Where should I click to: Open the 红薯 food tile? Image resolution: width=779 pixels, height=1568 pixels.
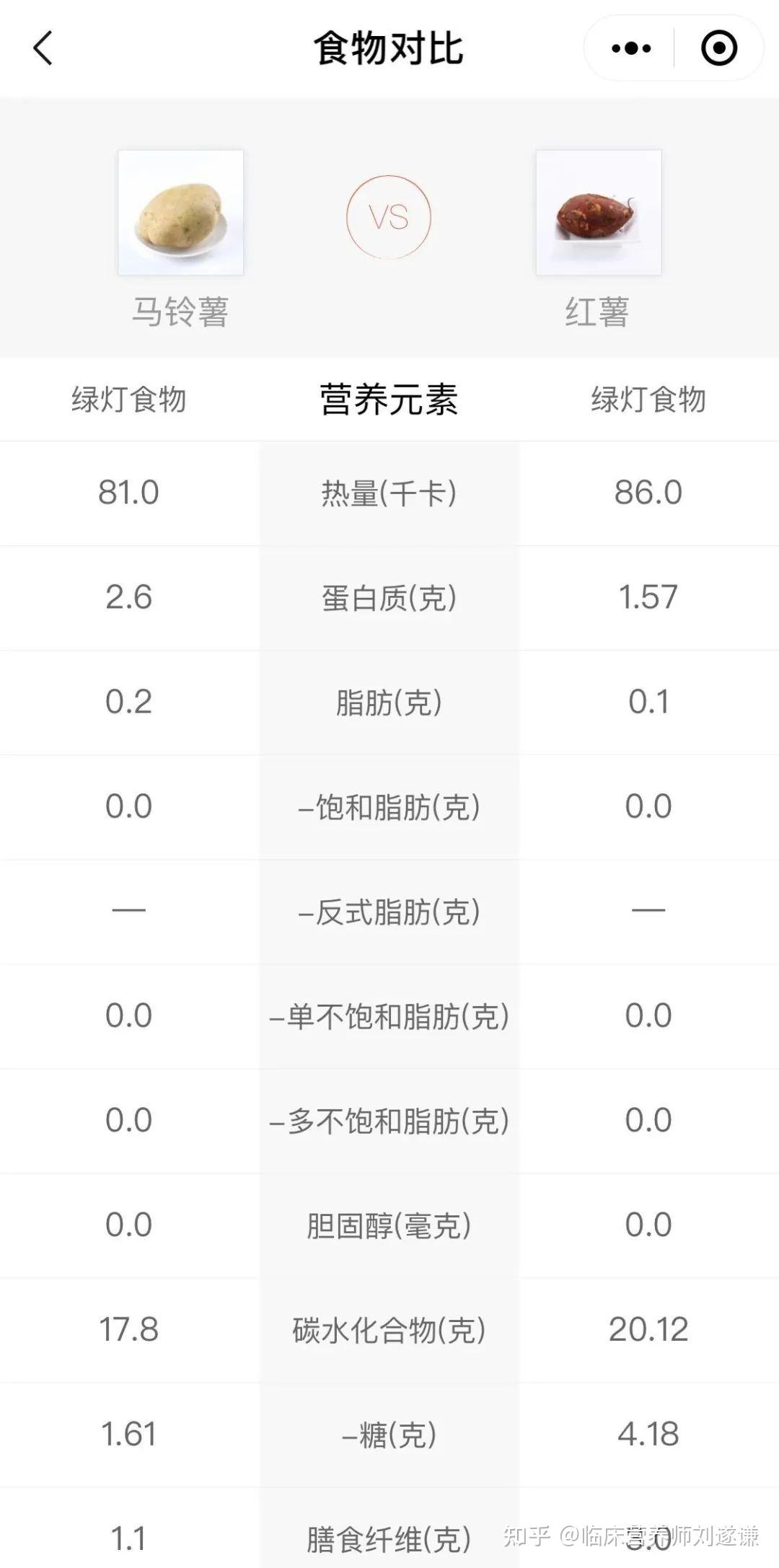[598, 213]
